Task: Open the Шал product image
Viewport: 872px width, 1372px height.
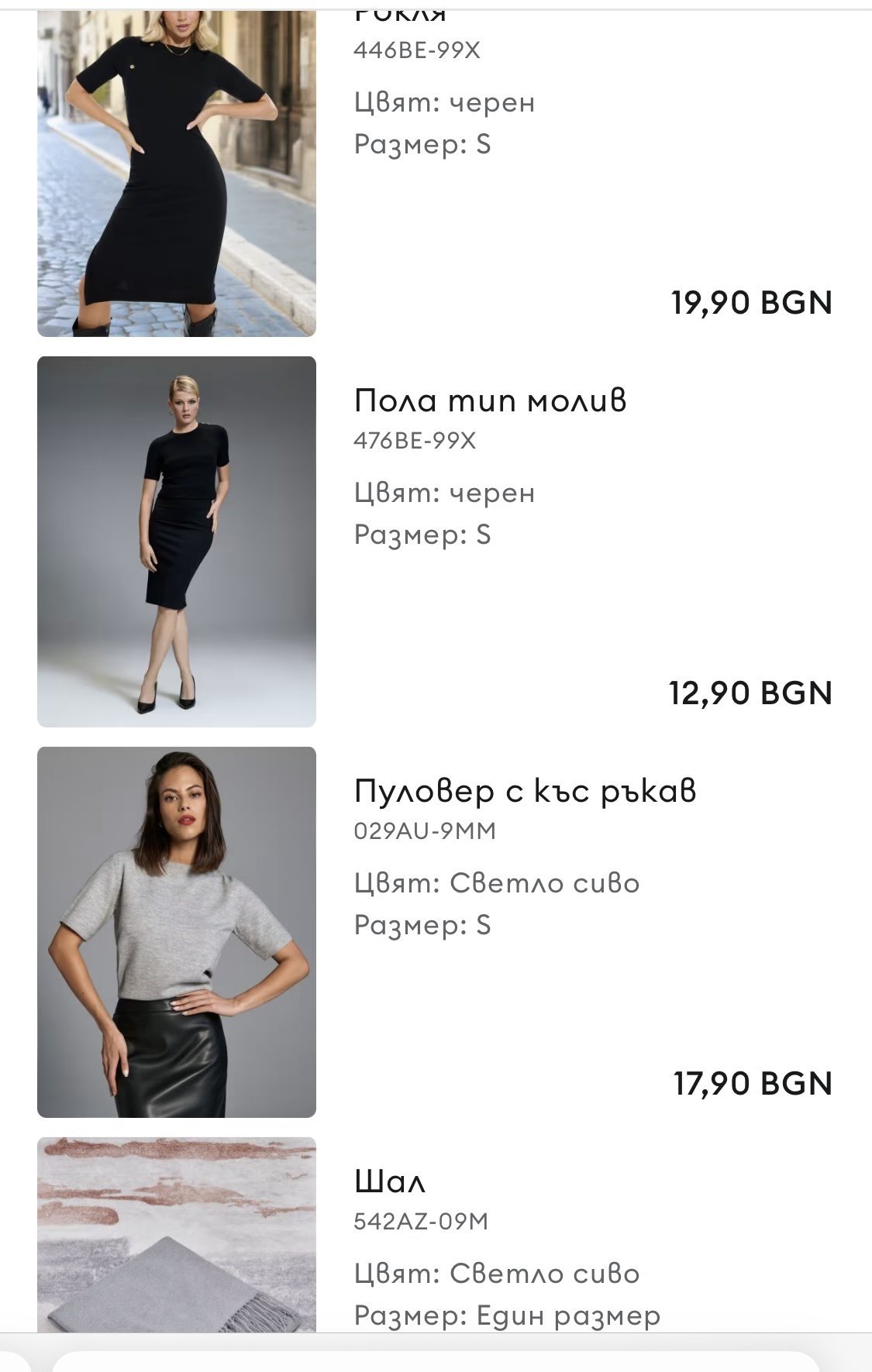Action: [x=177, y=1234]
